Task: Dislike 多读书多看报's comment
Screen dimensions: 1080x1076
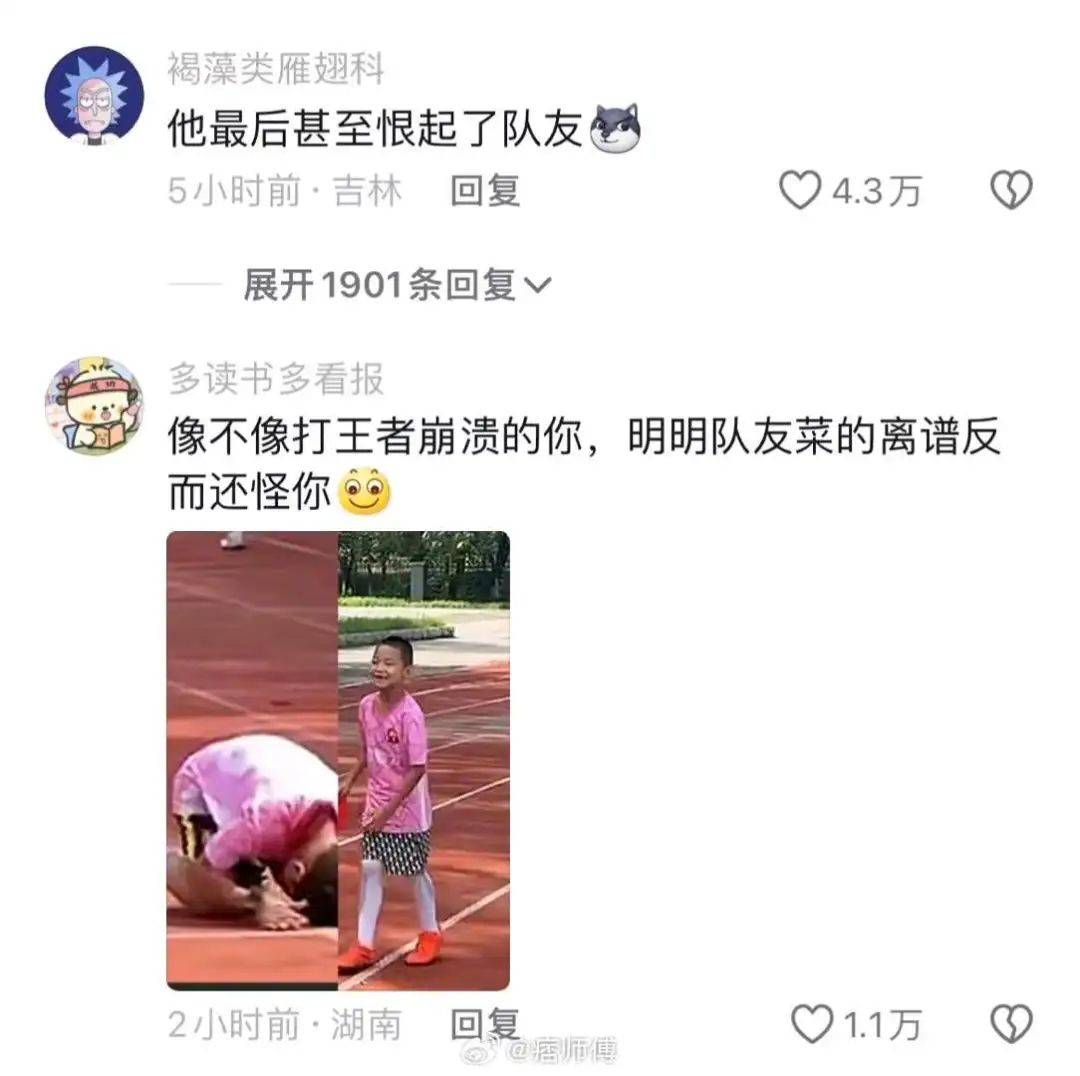Action: 1010,1024
